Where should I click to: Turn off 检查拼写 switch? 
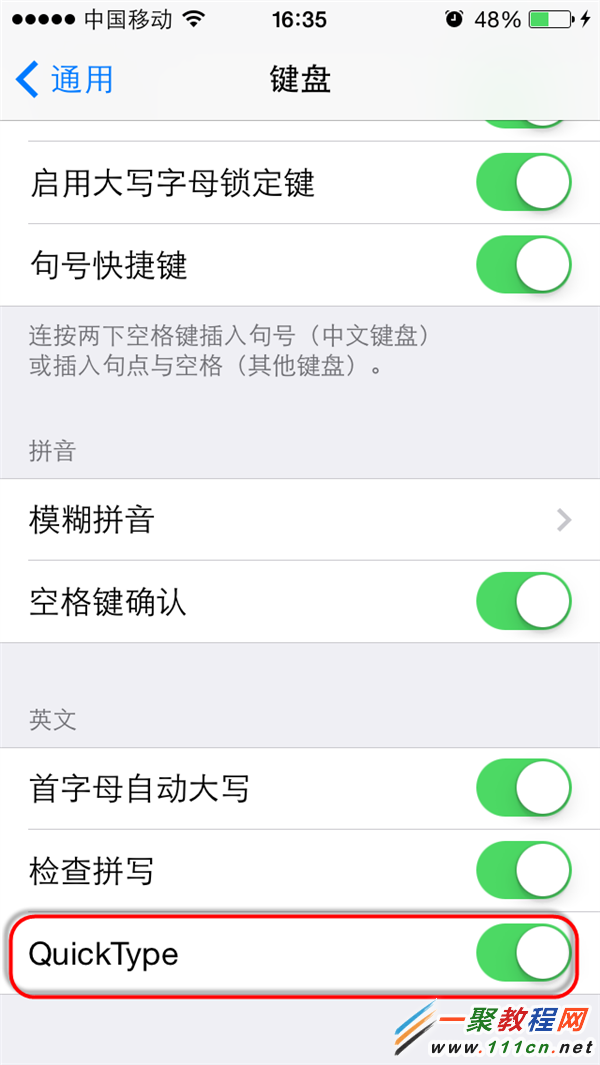[x=523, y=871]
